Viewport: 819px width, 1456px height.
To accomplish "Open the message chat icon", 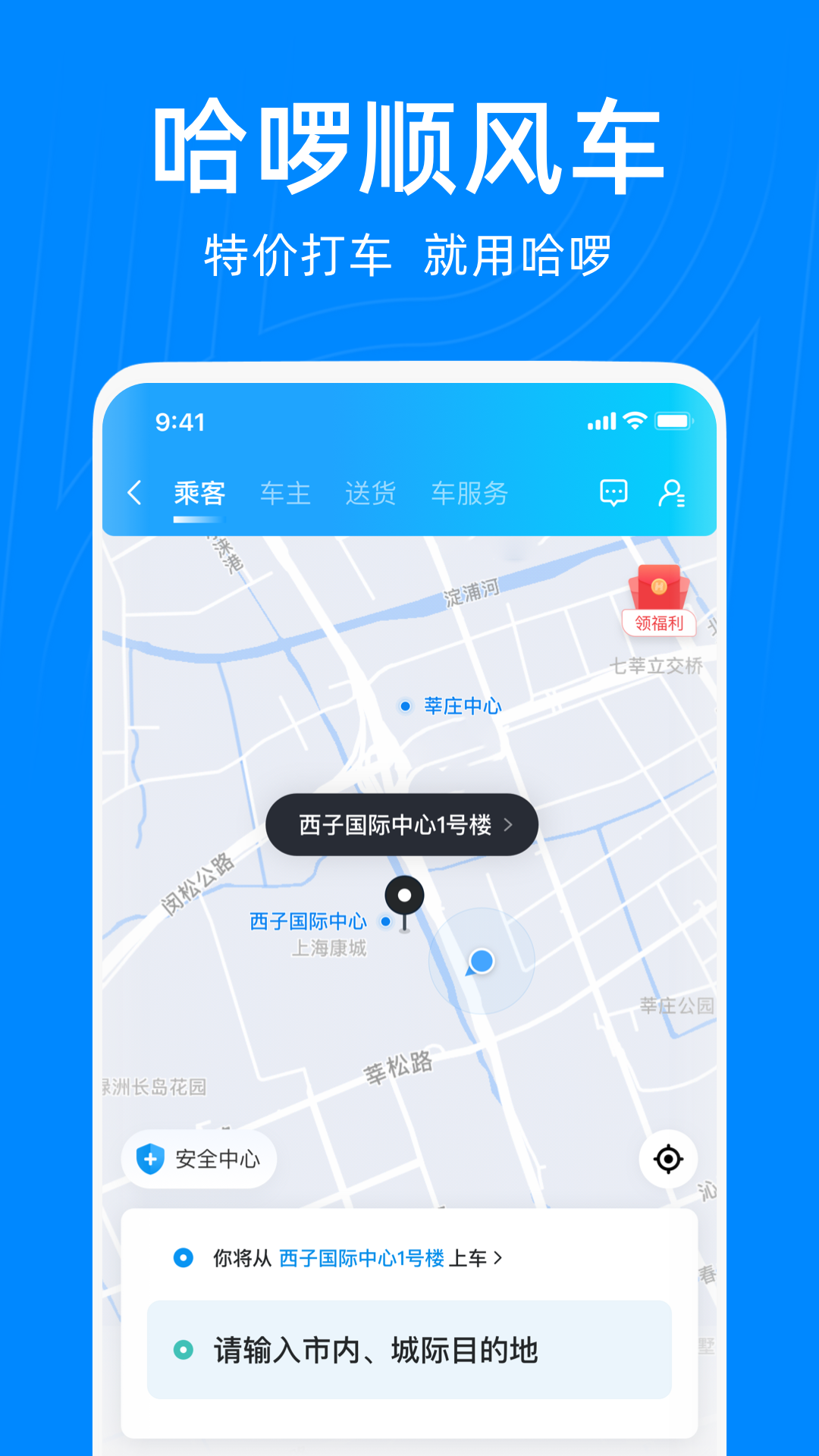I will click(613, 493).
